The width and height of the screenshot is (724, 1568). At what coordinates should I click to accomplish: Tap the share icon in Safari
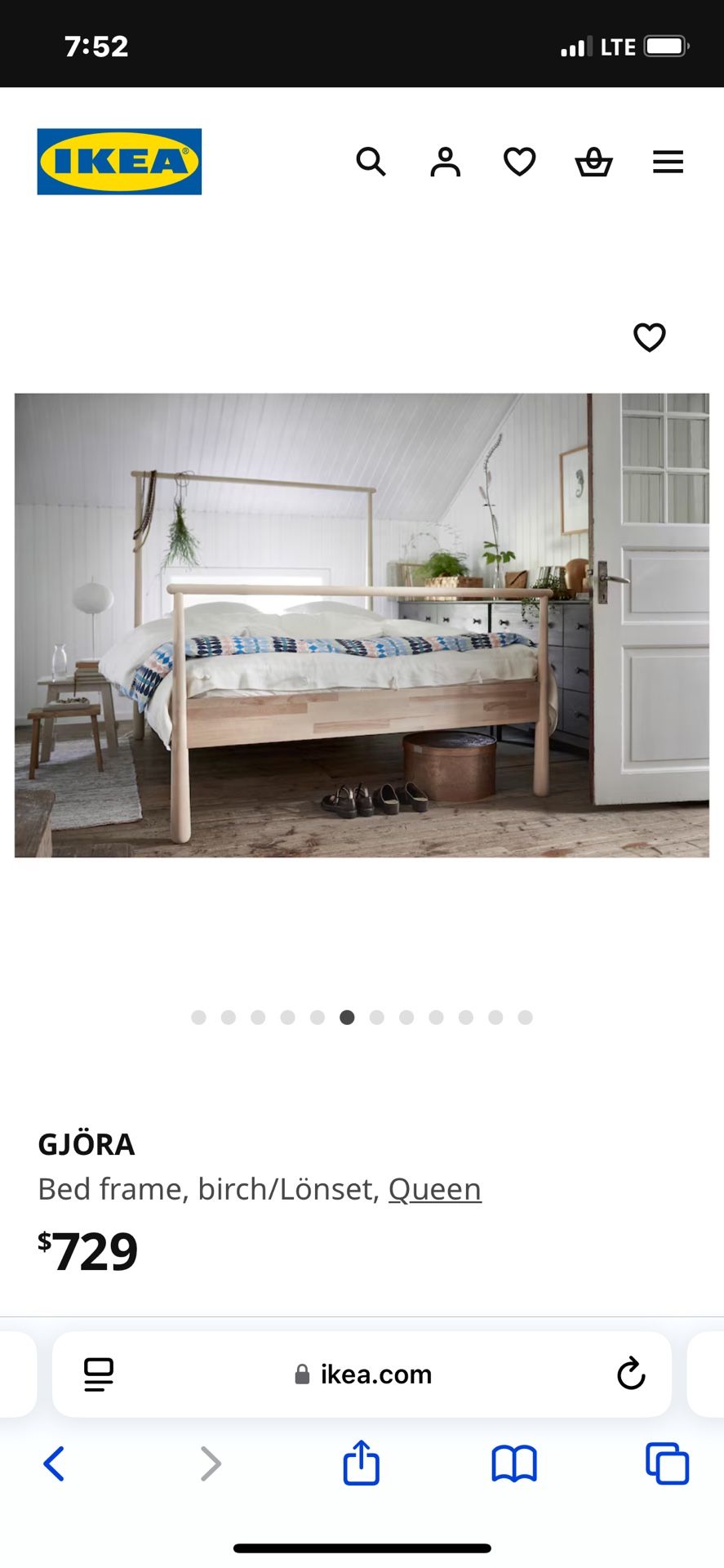click(362, 1464)
